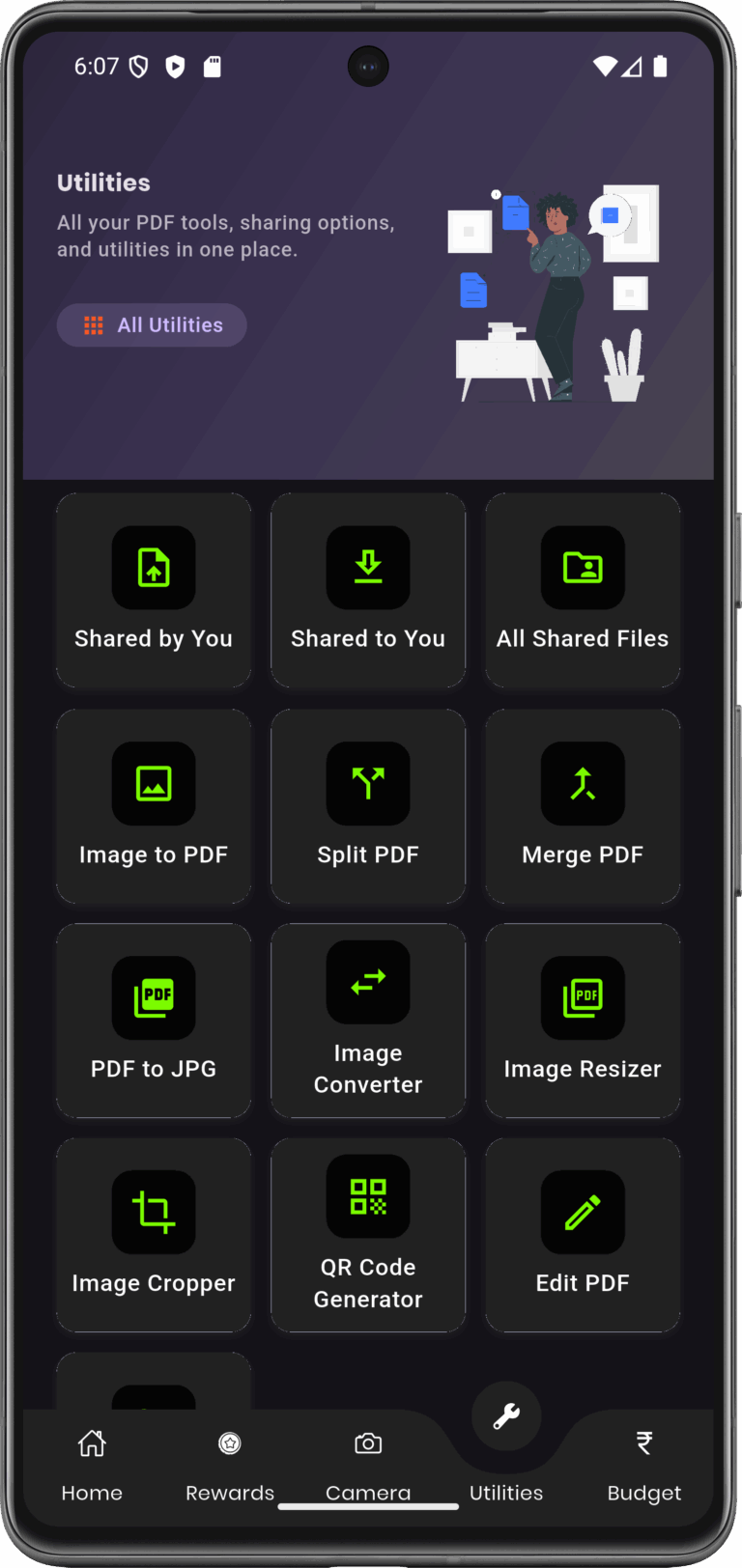Choose the Edit PDF tool
Image resolution: width=742 pixels, height=1568 pixels.
click(583, 1235)
